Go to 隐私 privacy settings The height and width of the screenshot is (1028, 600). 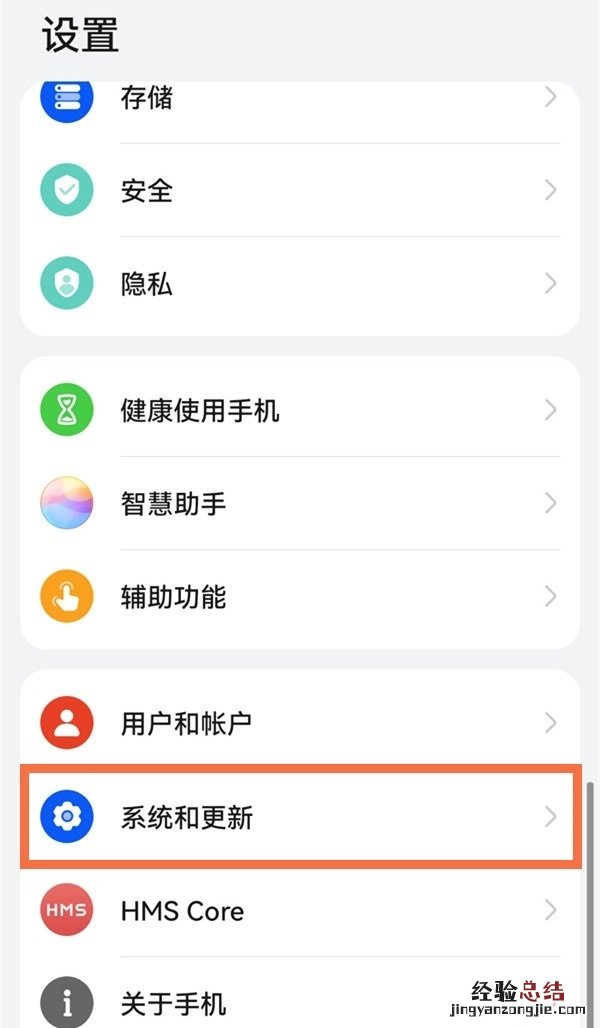(x=300, y=284)
